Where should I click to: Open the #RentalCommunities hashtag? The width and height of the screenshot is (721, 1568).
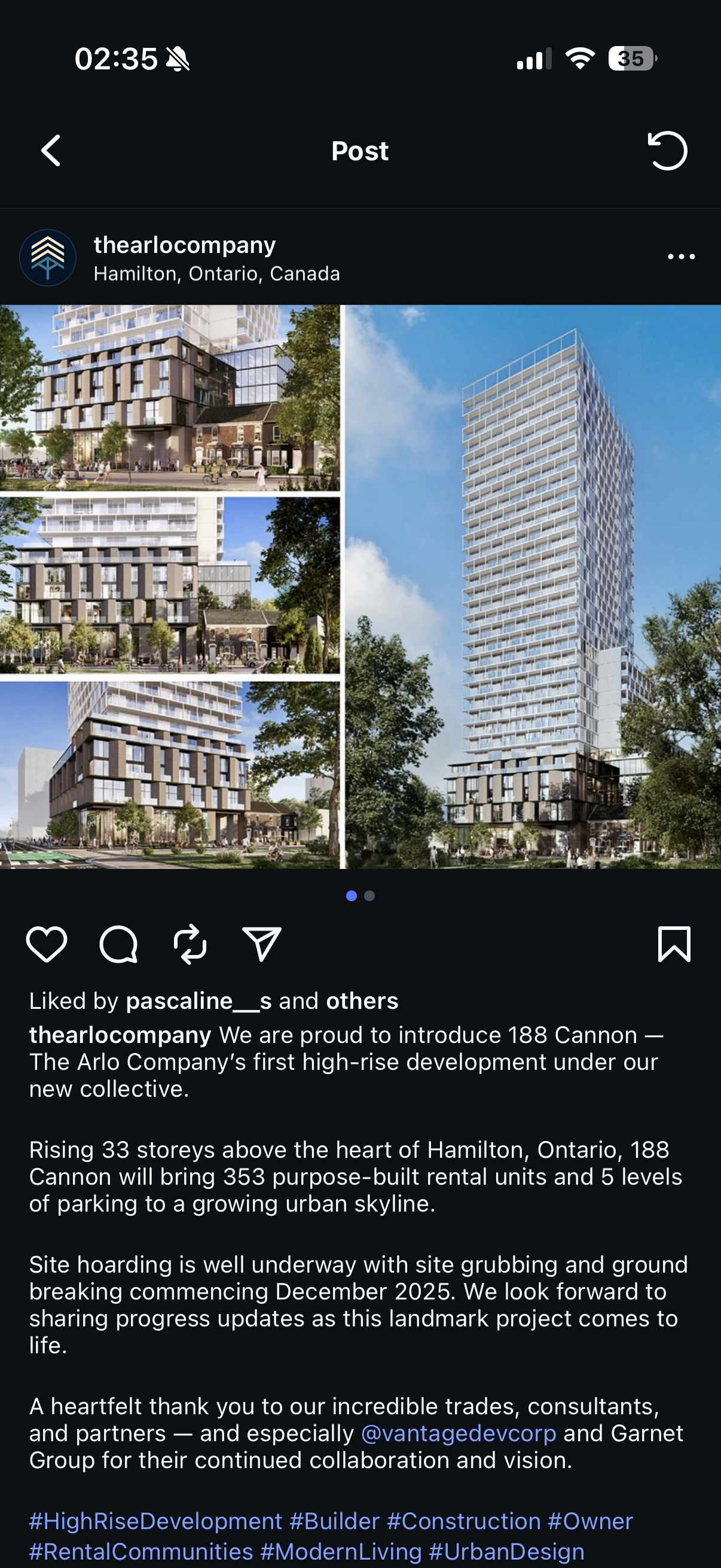141,1552
